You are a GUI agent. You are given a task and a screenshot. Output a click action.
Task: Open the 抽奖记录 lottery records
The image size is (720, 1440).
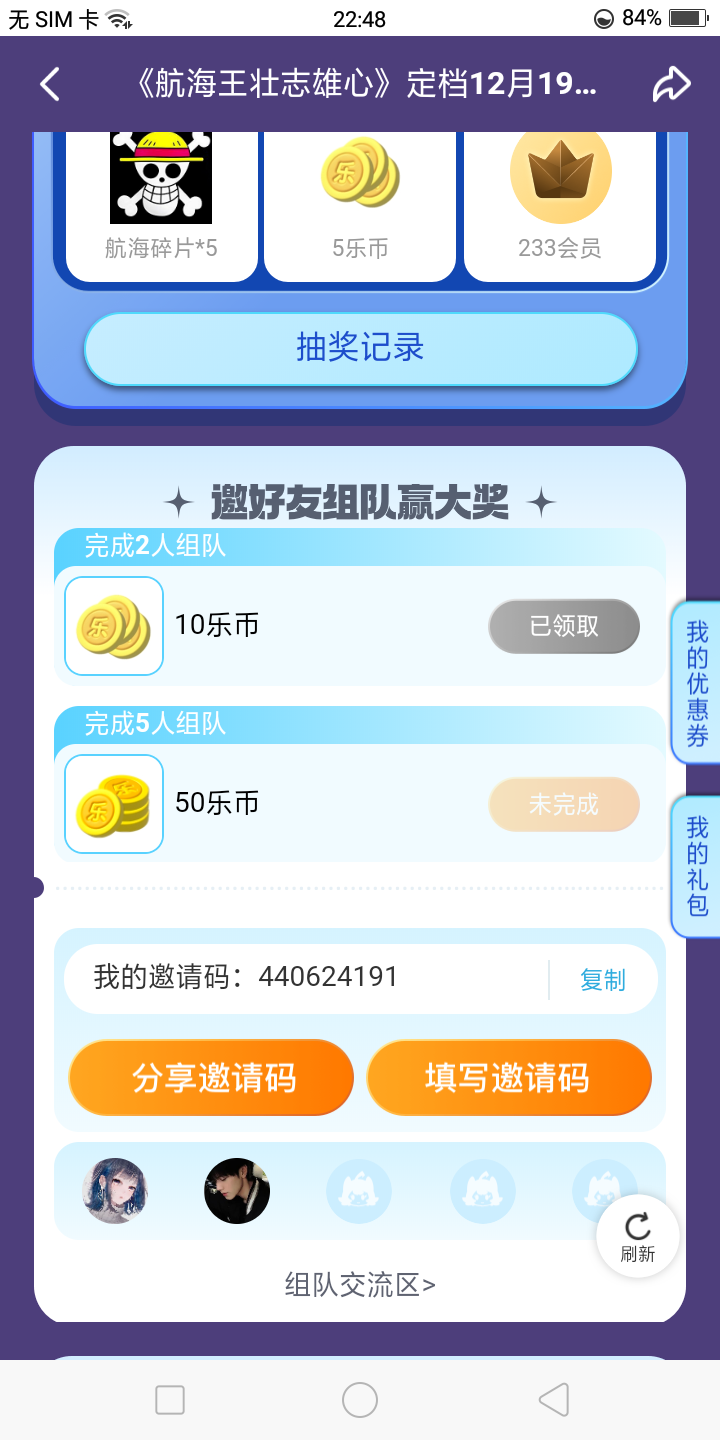tap(360, 348)
